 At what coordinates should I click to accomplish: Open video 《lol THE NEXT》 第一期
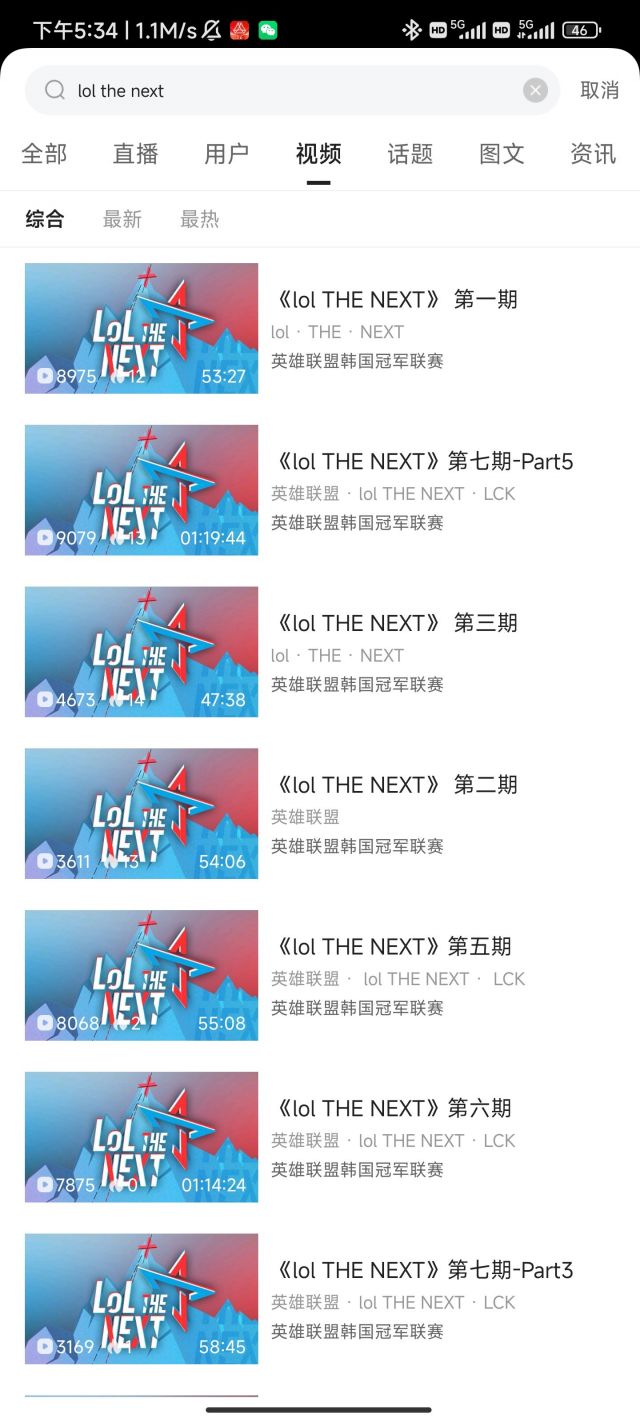pyautogui.click(x=394, y=299)
